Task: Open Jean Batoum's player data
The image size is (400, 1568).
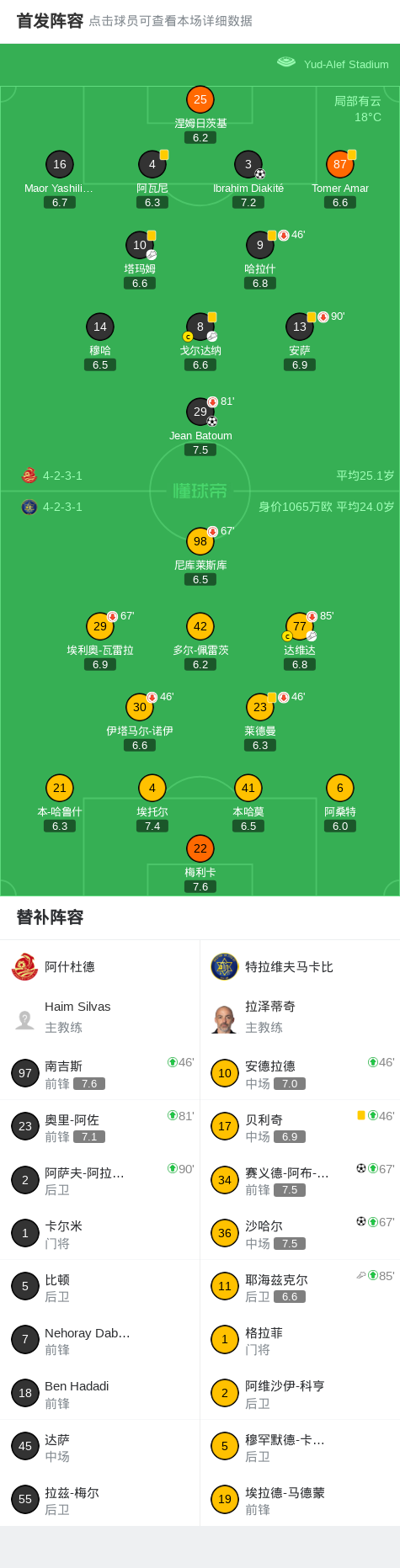Action: pyautogui.click(x=200, y=427)
